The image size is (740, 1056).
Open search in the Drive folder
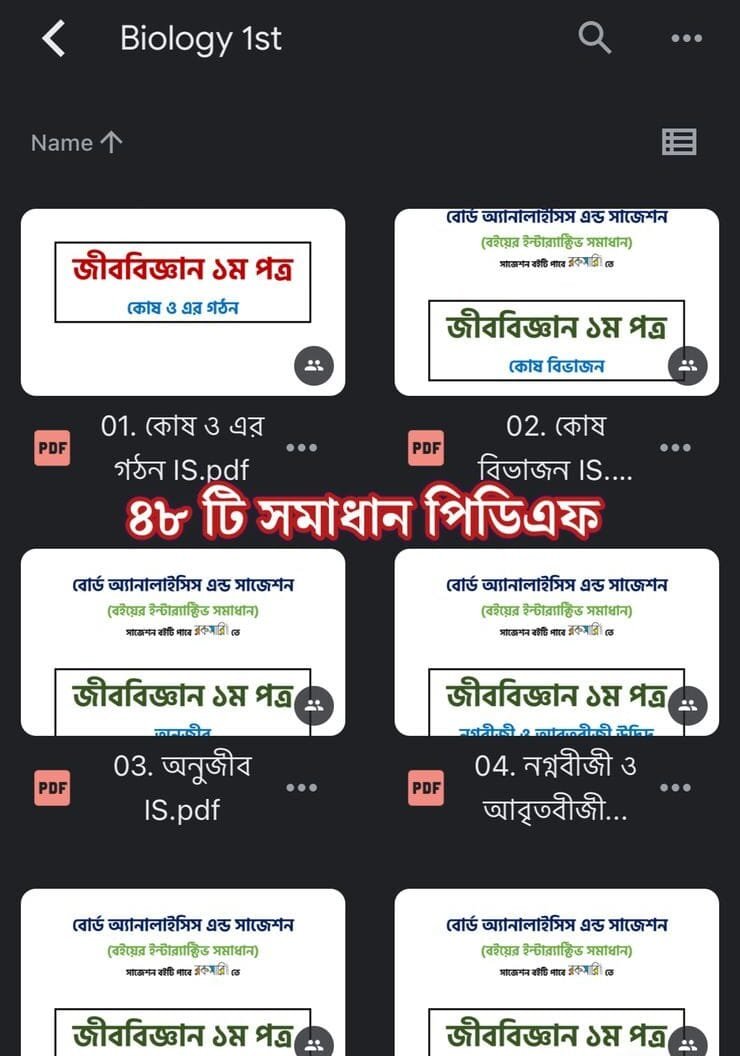[x=594, y=38]
